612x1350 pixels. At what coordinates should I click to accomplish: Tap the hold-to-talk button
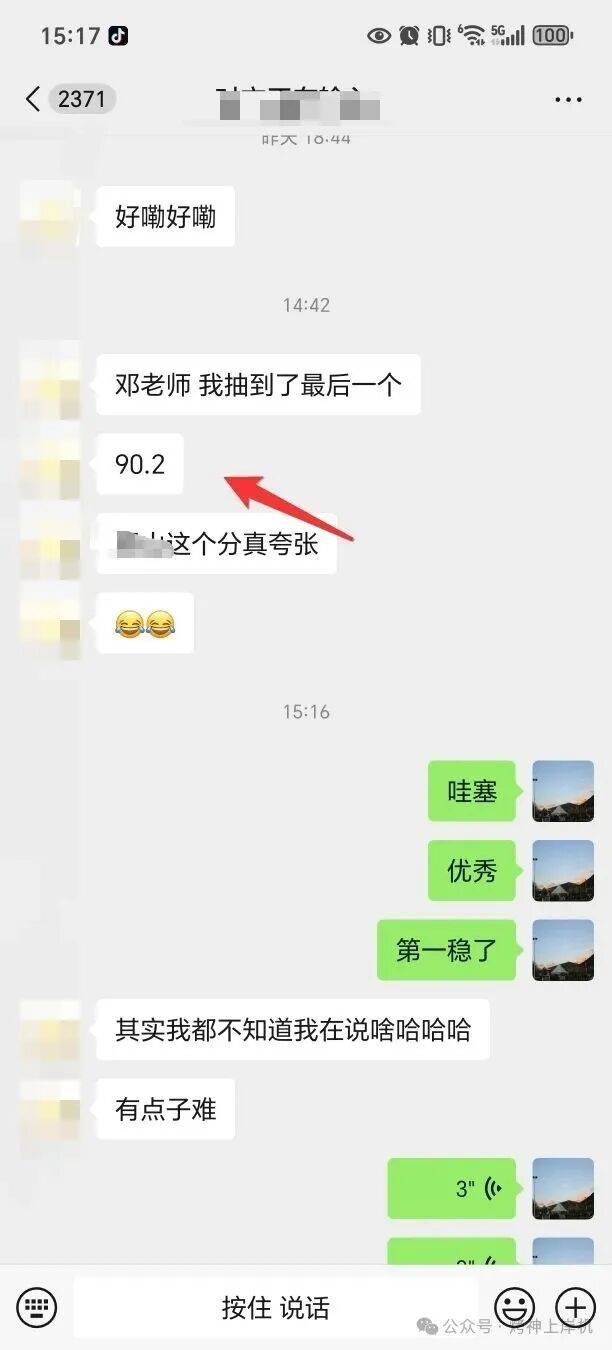(x=275, y=1307)
